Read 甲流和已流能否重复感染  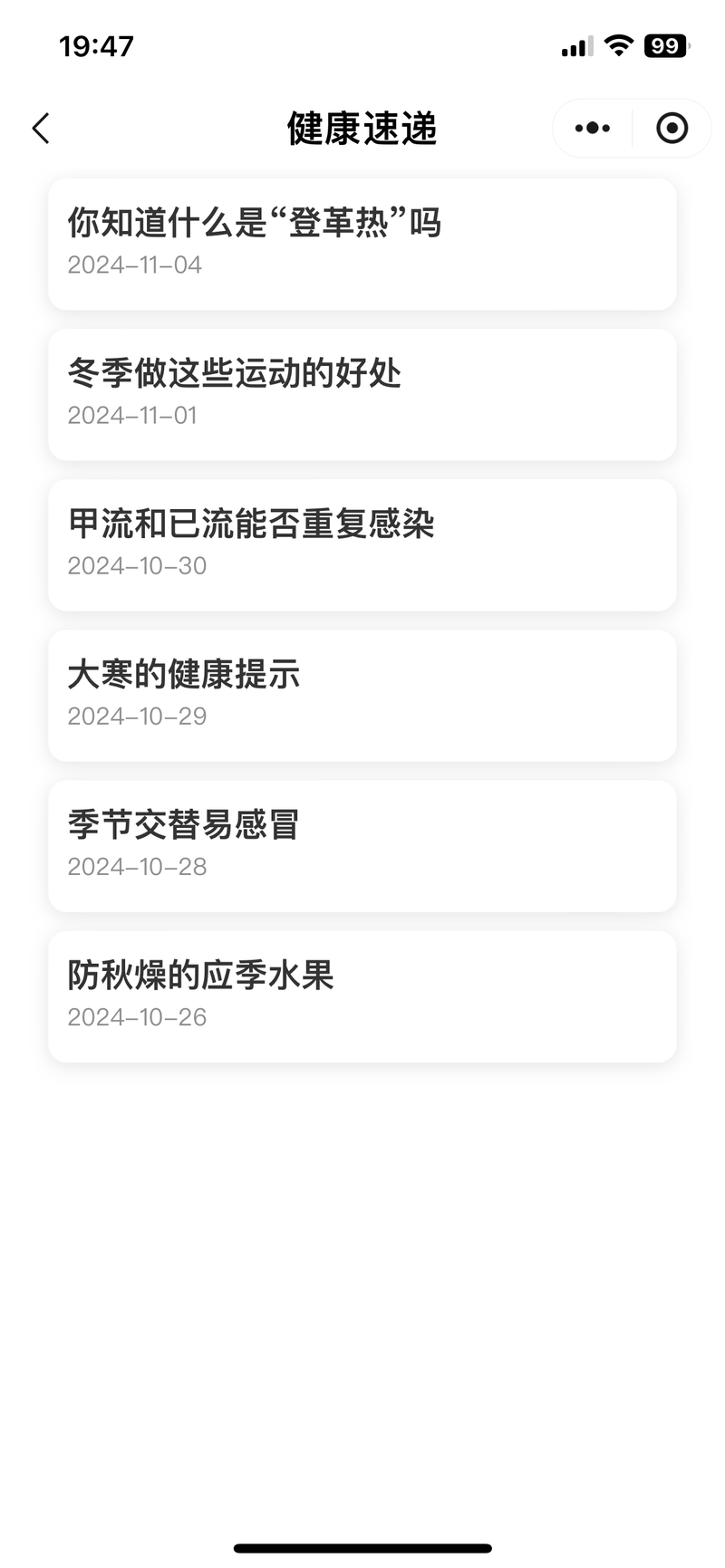[362, 545]
